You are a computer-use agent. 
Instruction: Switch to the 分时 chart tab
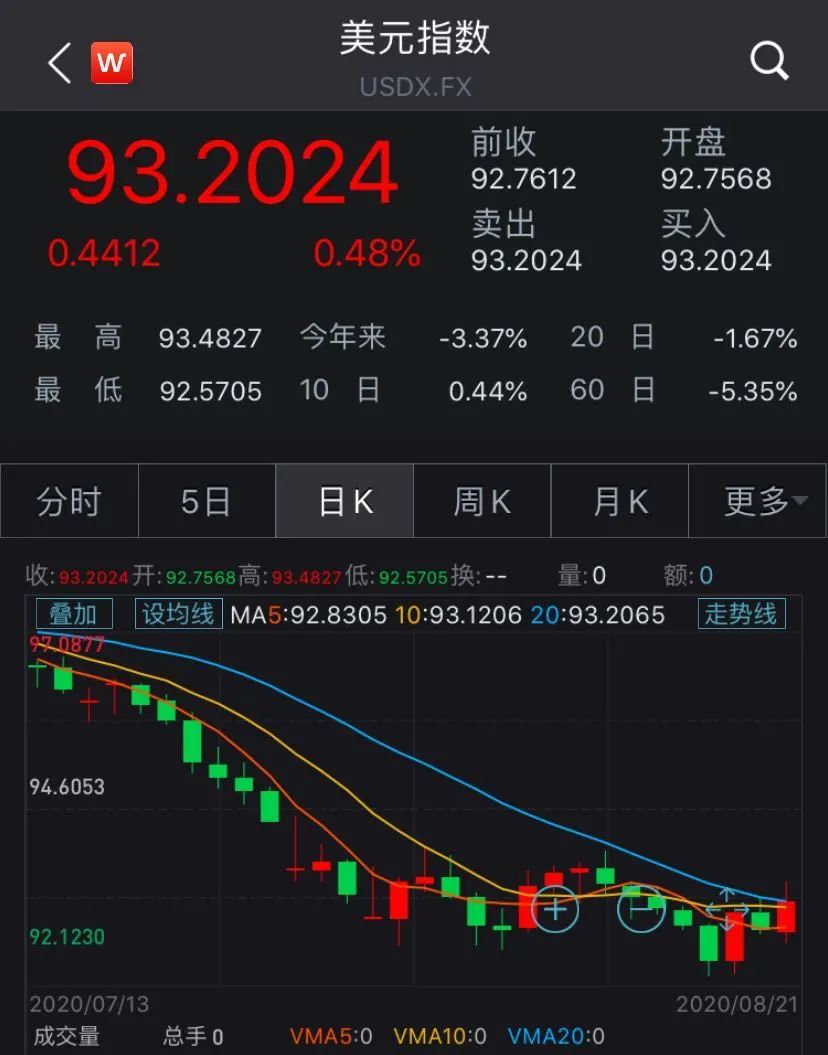(x=69, y=501)
